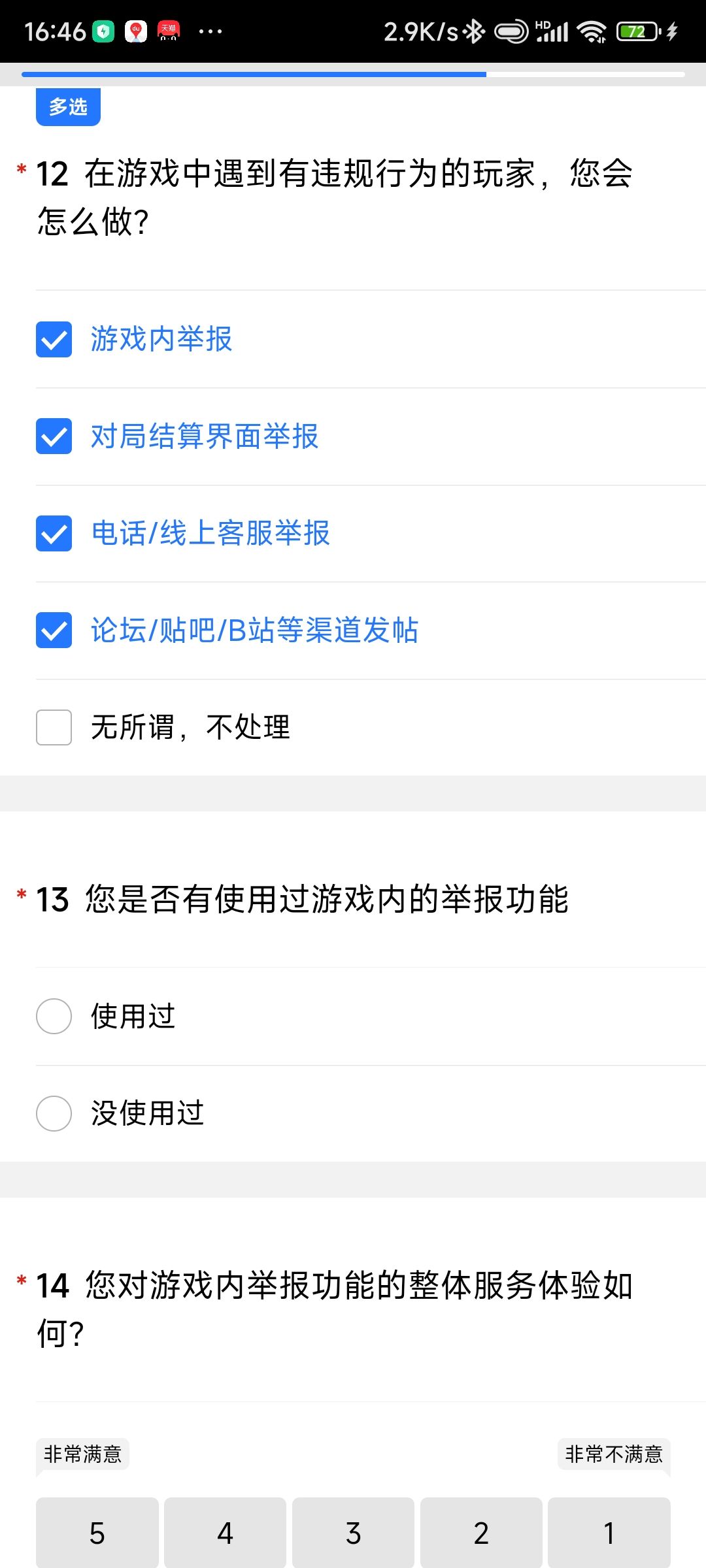Rate question 14 with score 5
The width and height of the screenshot is (706, 1568).
pyautogui.click(x=97, y=1533)
